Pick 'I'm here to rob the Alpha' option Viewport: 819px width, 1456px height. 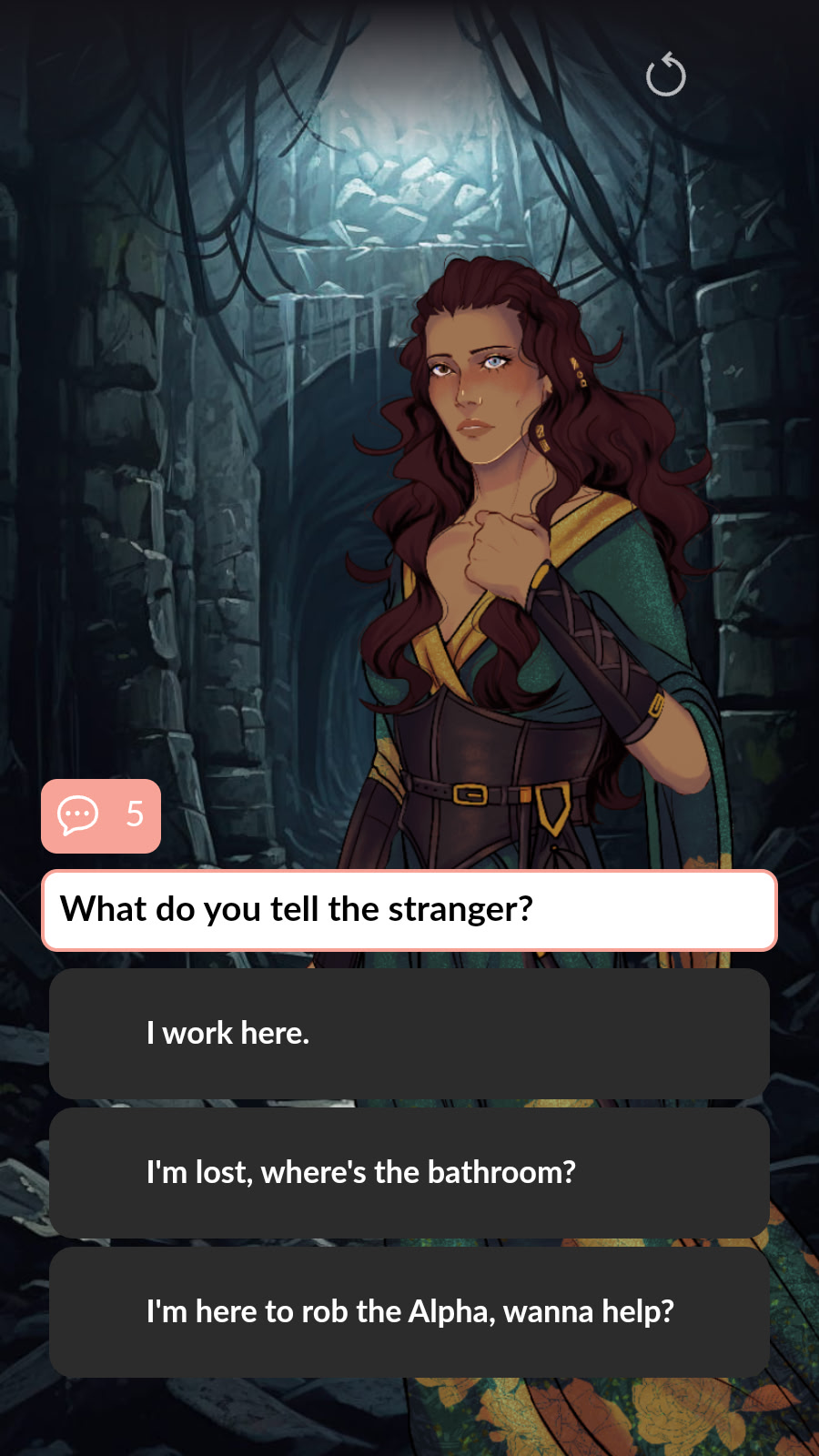tap(409, 1312)
